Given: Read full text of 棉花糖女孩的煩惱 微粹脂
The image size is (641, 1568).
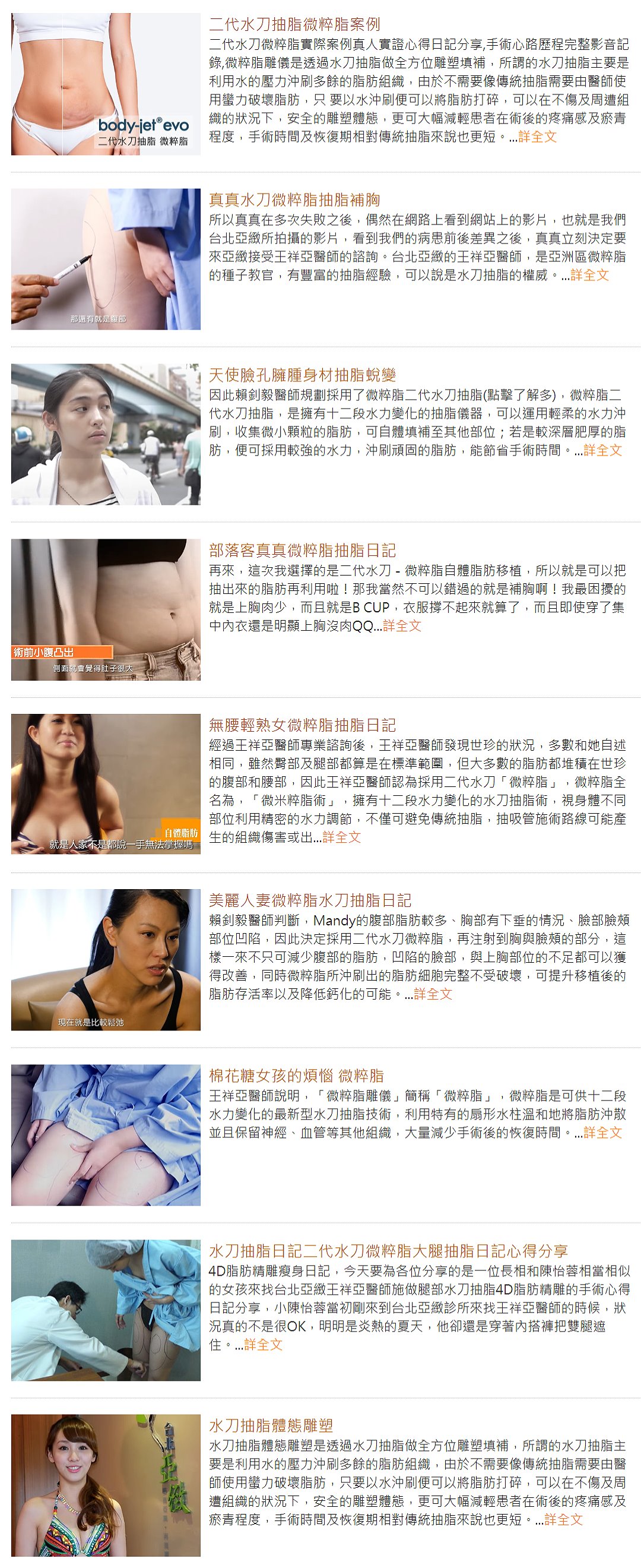Looking at the screenshot, I should point(602,1133).
